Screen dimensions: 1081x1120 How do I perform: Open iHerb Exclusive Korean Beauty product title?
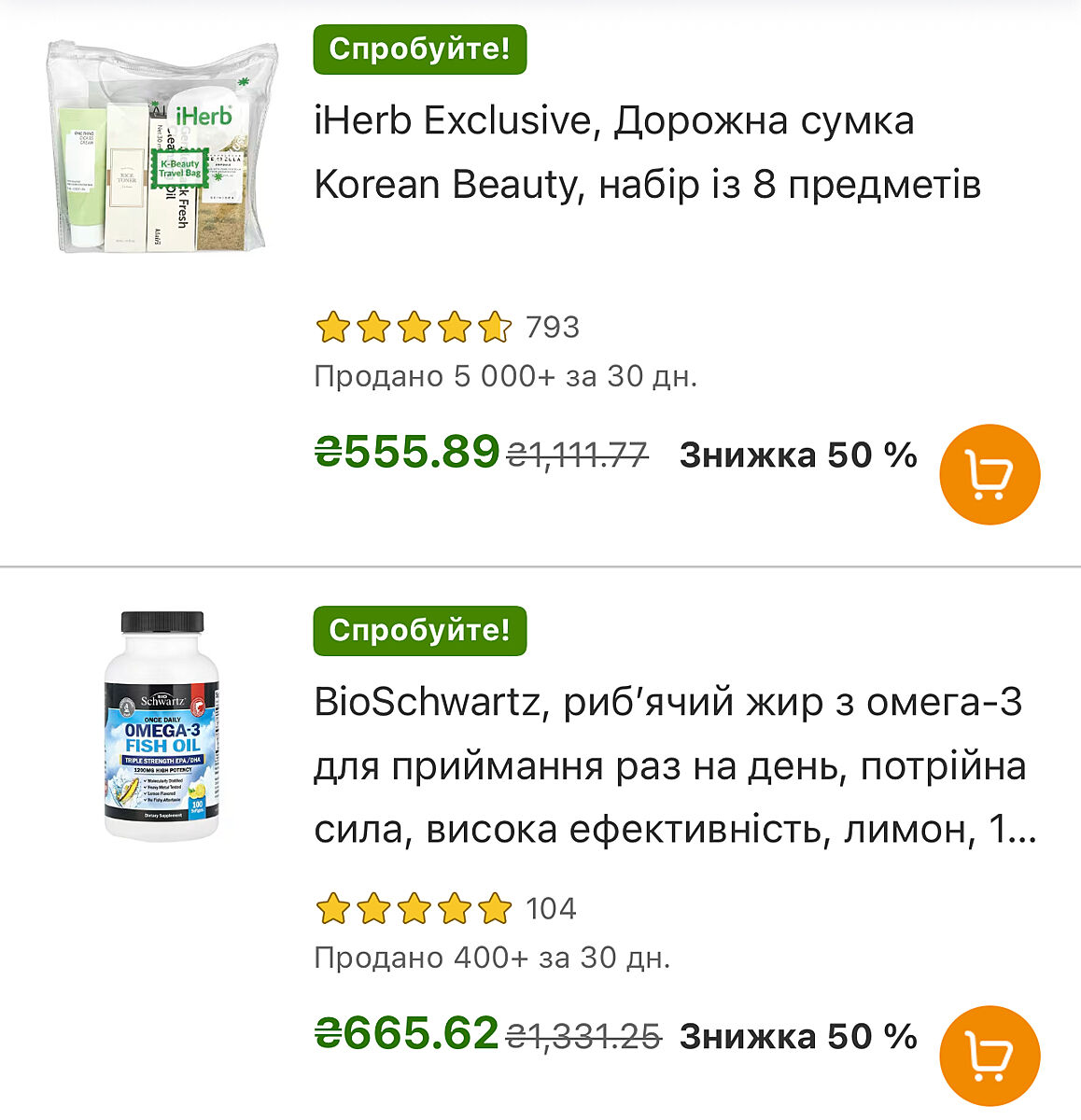point(646,153)
